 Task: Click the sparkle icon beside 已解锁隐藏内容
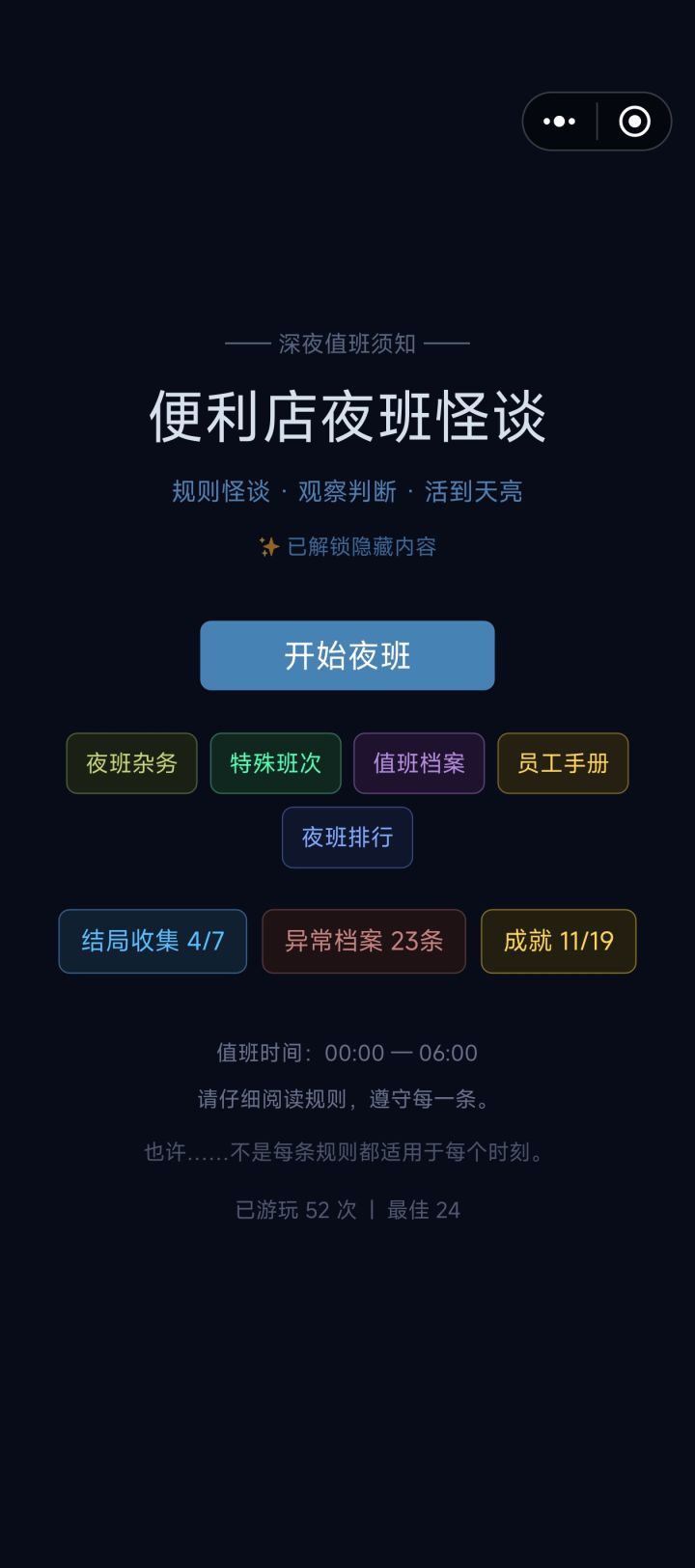[267, 546]
